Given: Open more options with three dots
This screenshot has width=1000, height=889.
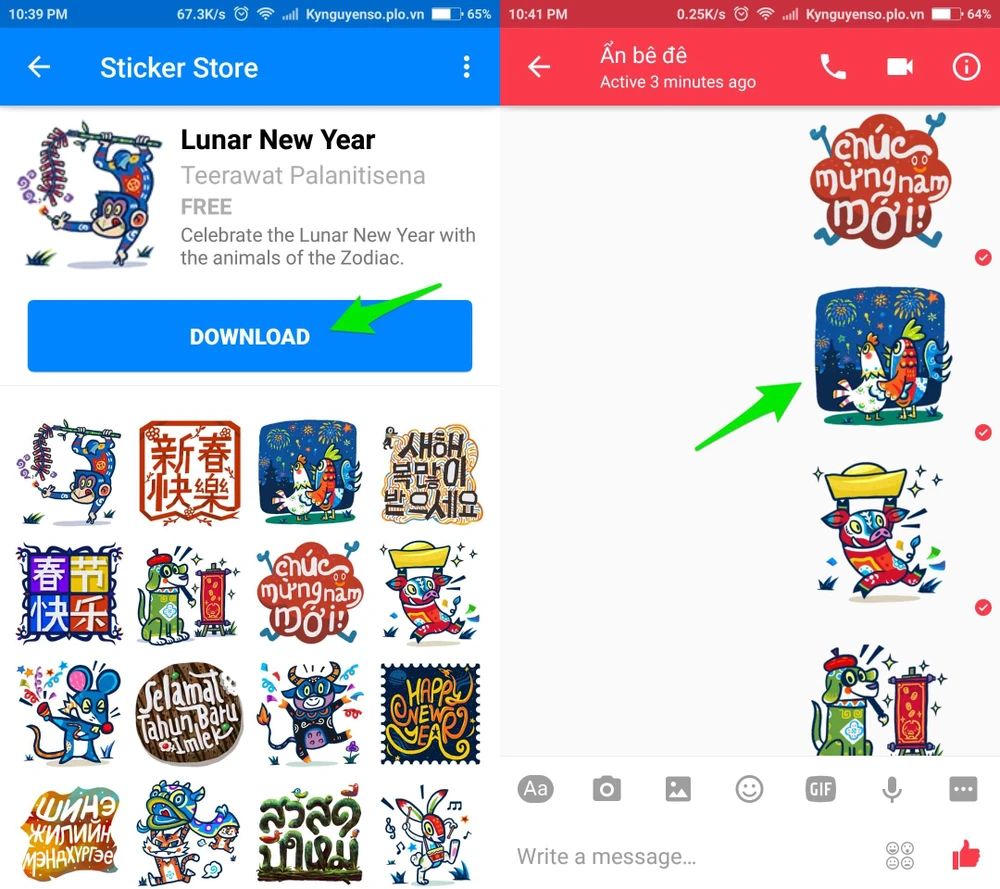Looking at the screenshot, I should point(963,789).
